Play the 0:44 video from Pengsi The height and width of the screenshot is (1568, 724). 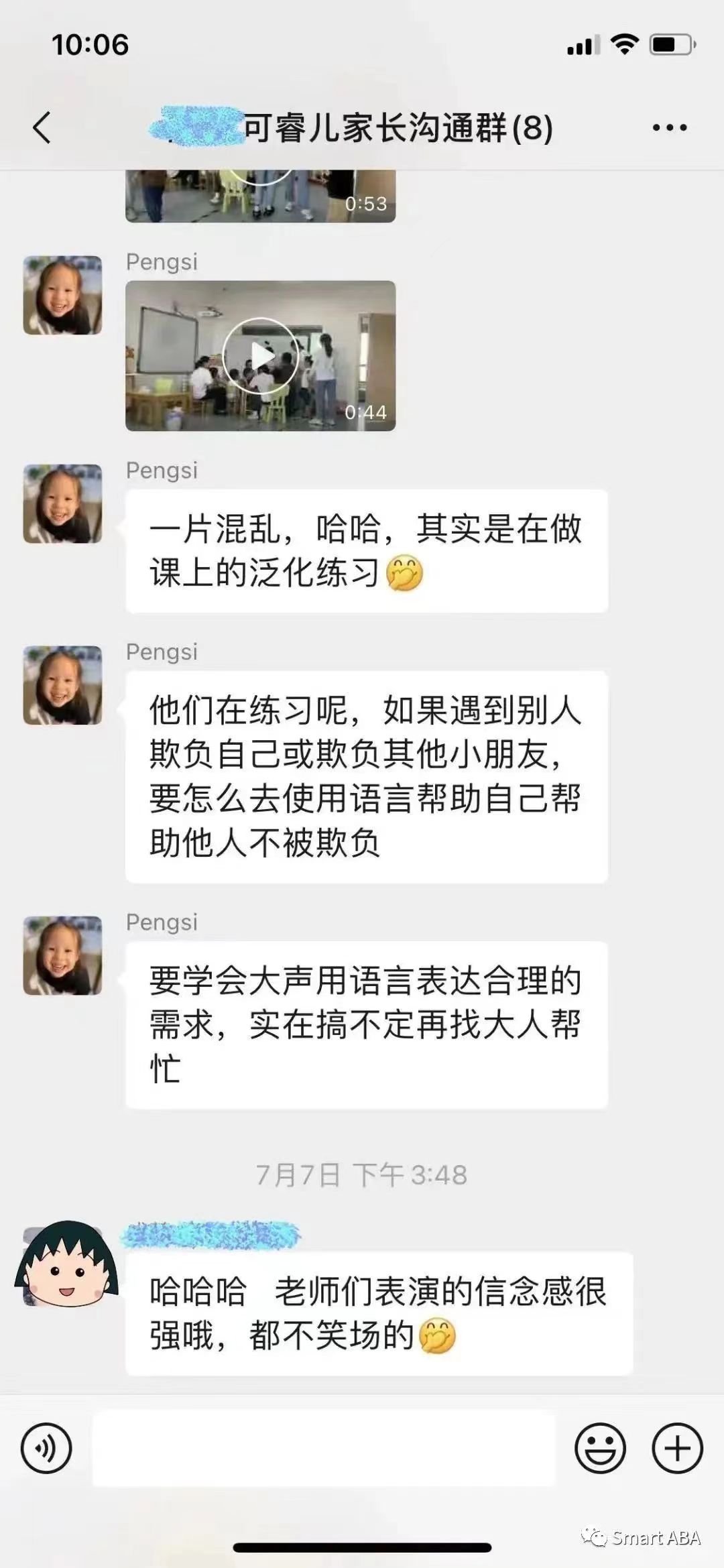(260, 355)
